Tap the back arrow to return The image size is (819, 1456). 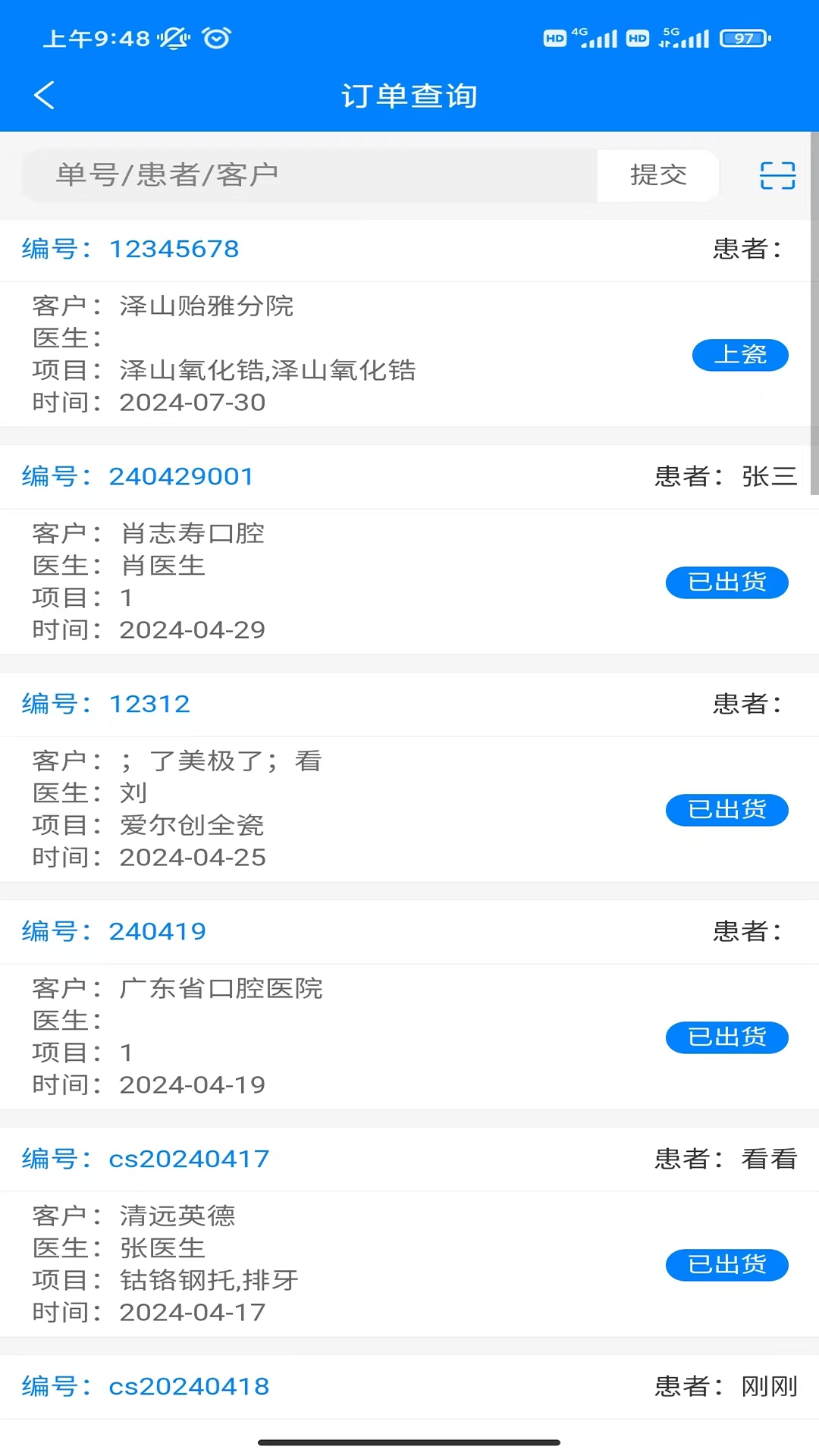pyautogui.click(x=43, y=96)
